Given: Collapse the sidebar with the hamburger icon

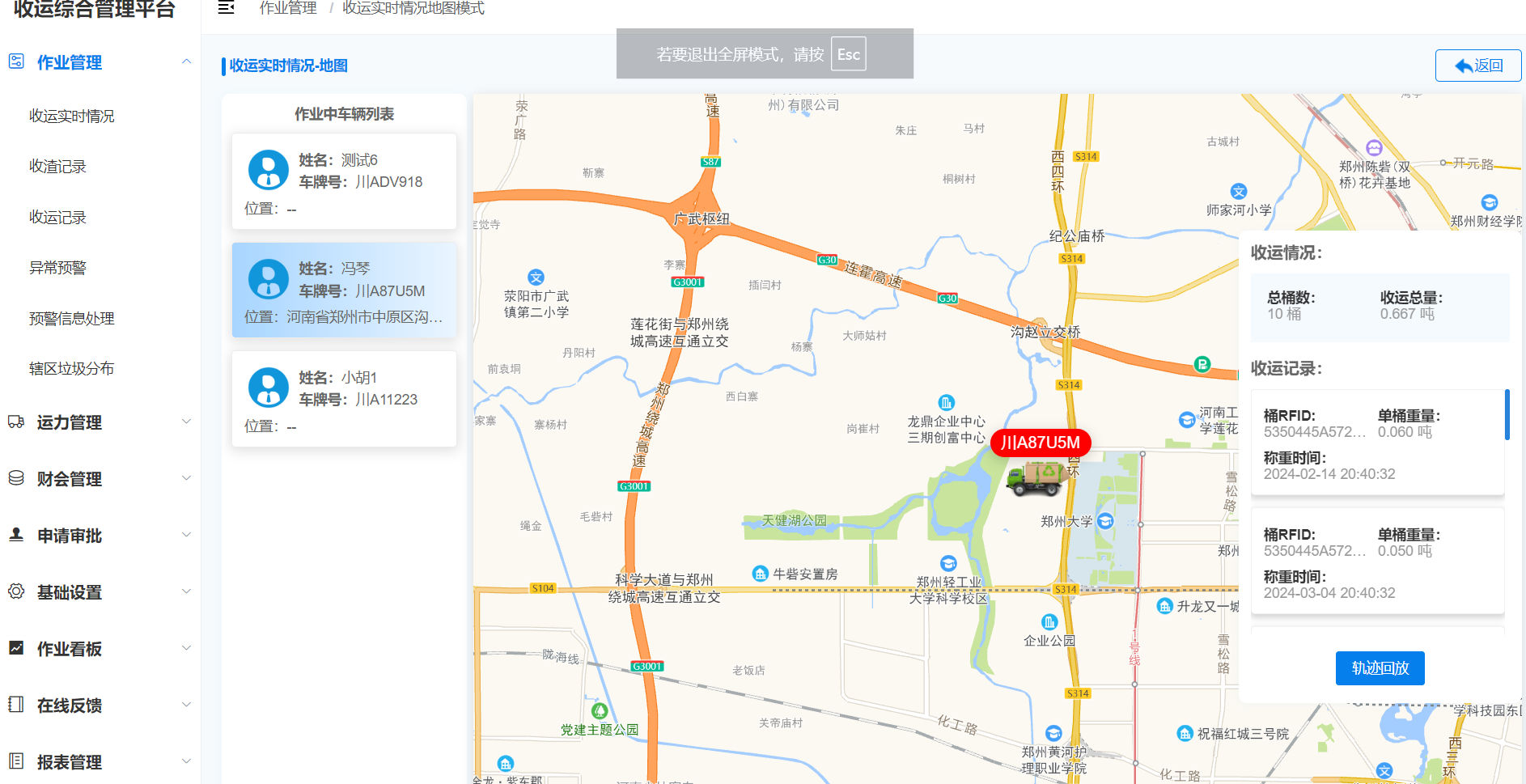Looking at the screenshot, I should click(x=227, y=8).
